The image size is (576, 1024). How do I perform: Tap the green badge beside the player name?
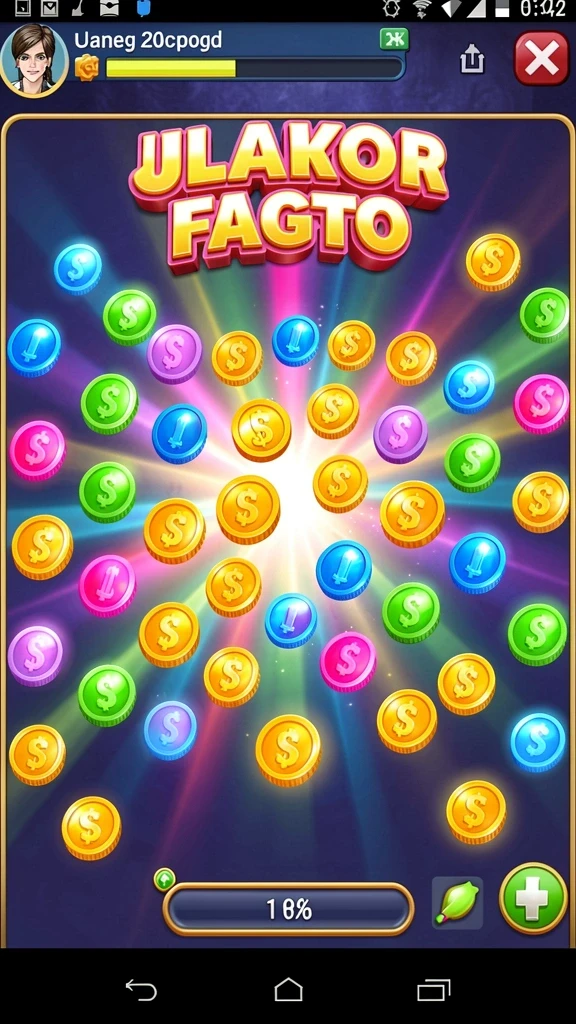pos(394,39)
